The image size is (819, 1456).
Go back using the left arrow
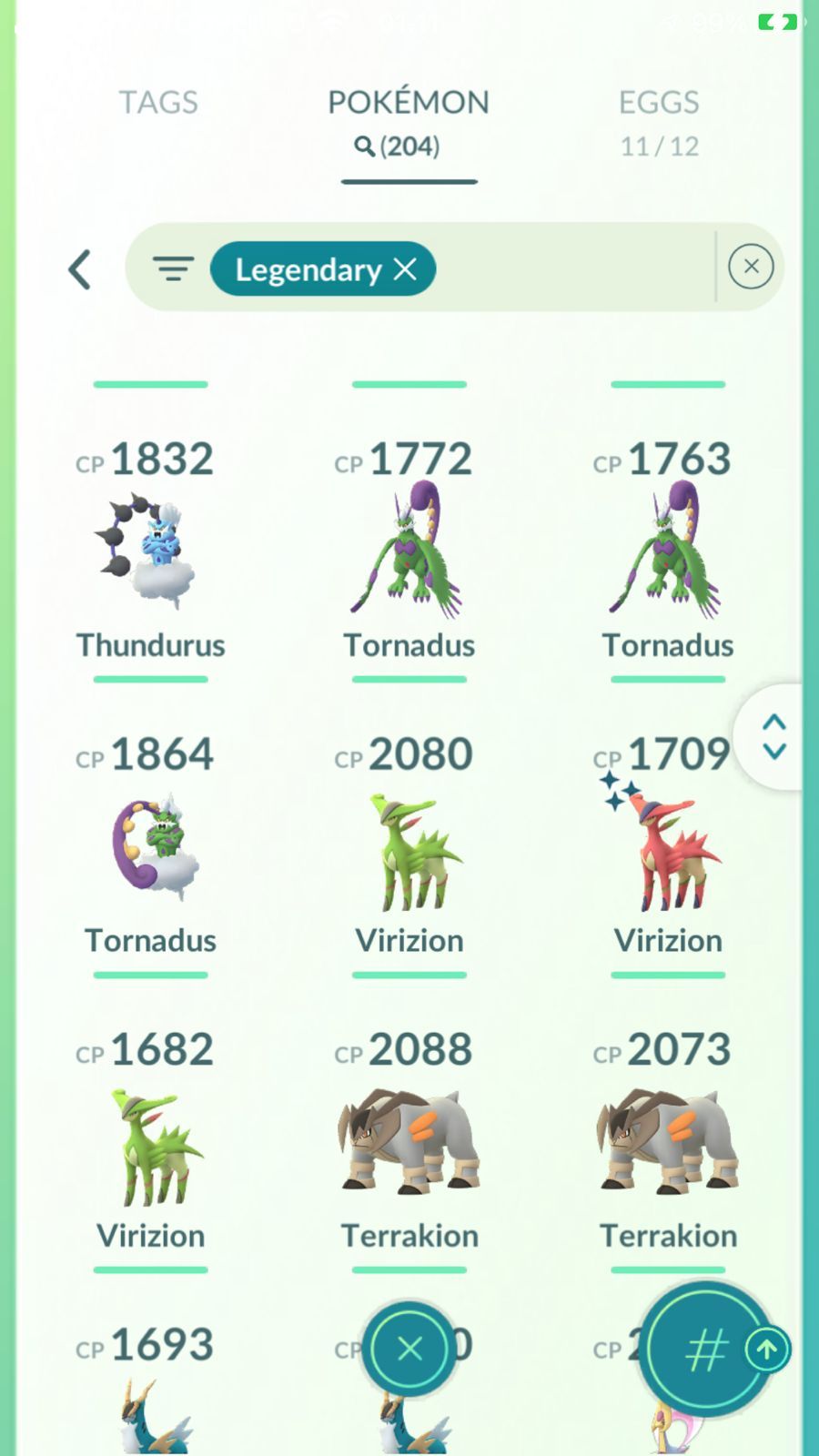pos(80,269)
